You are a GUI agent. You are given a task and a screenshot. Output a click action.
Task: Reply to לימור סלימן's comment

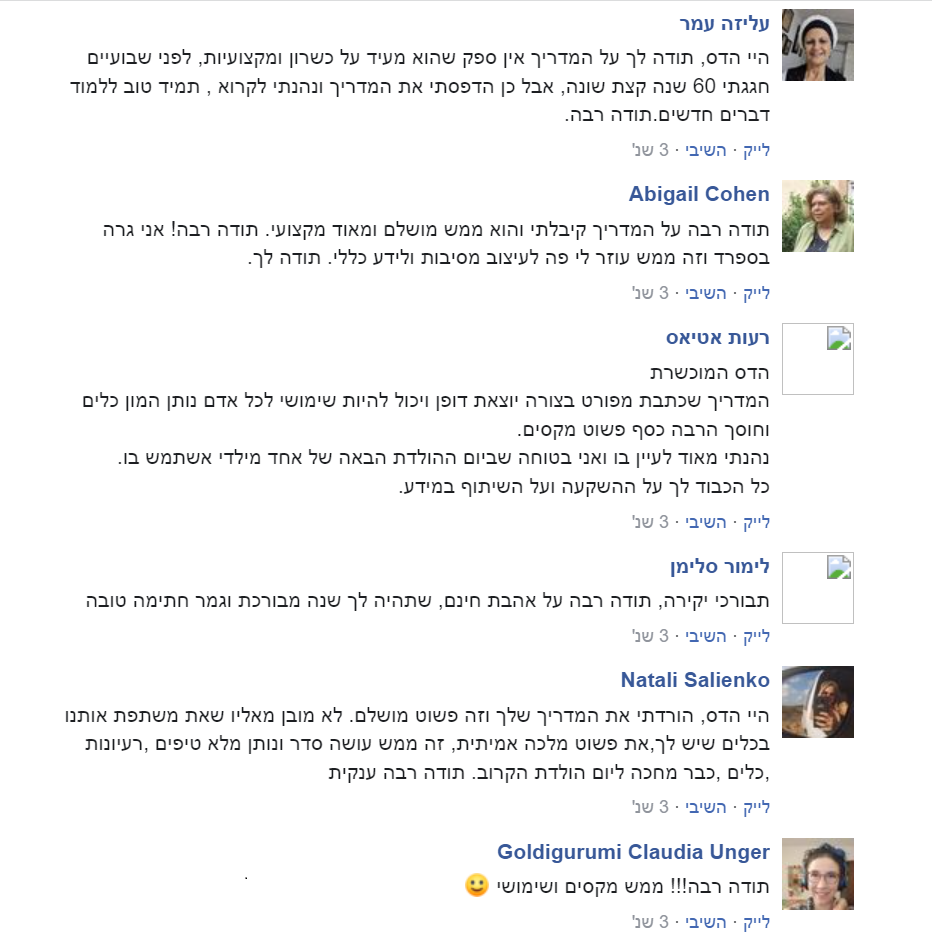coord(706,636)
